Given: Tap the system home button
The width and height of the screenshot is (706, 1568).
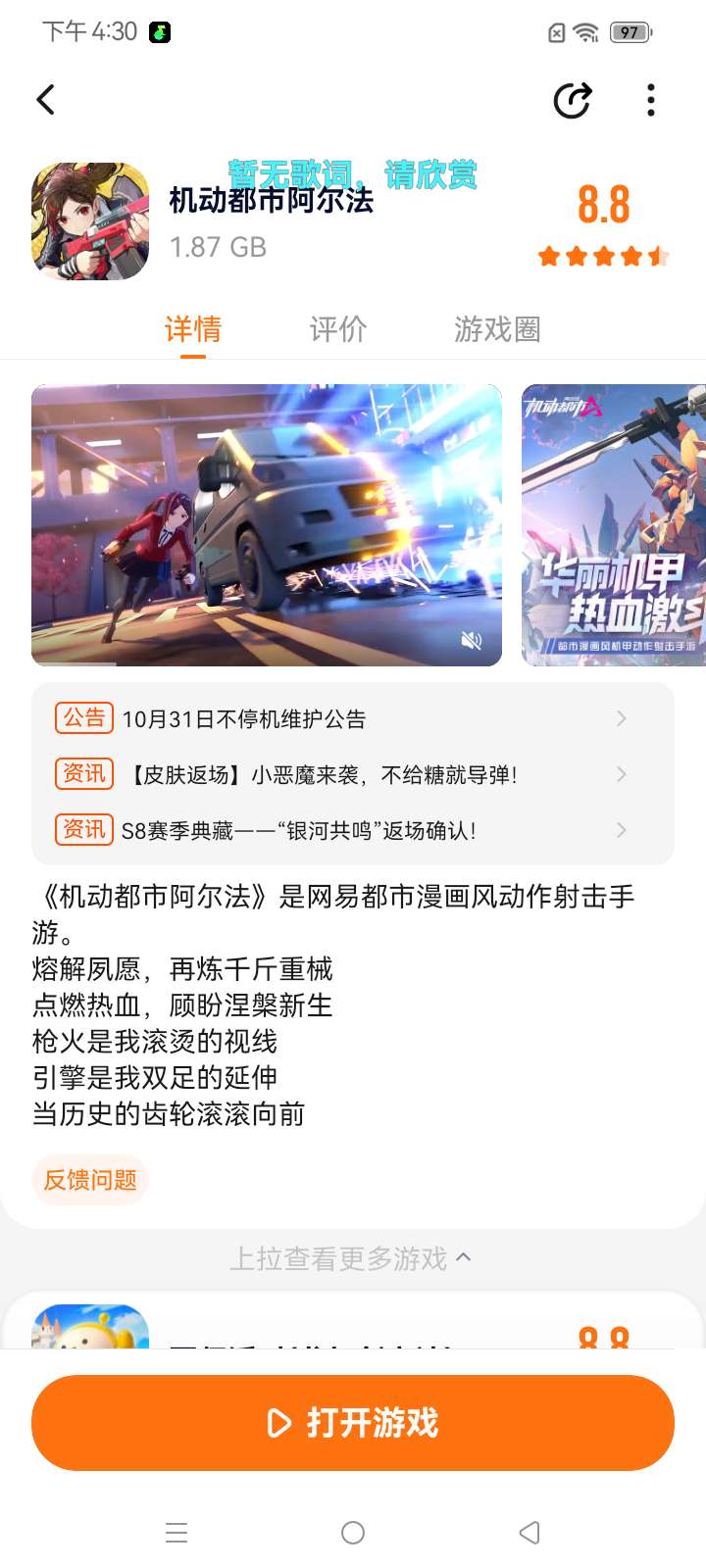Looking at the screenshot, I should point(353,1533).
